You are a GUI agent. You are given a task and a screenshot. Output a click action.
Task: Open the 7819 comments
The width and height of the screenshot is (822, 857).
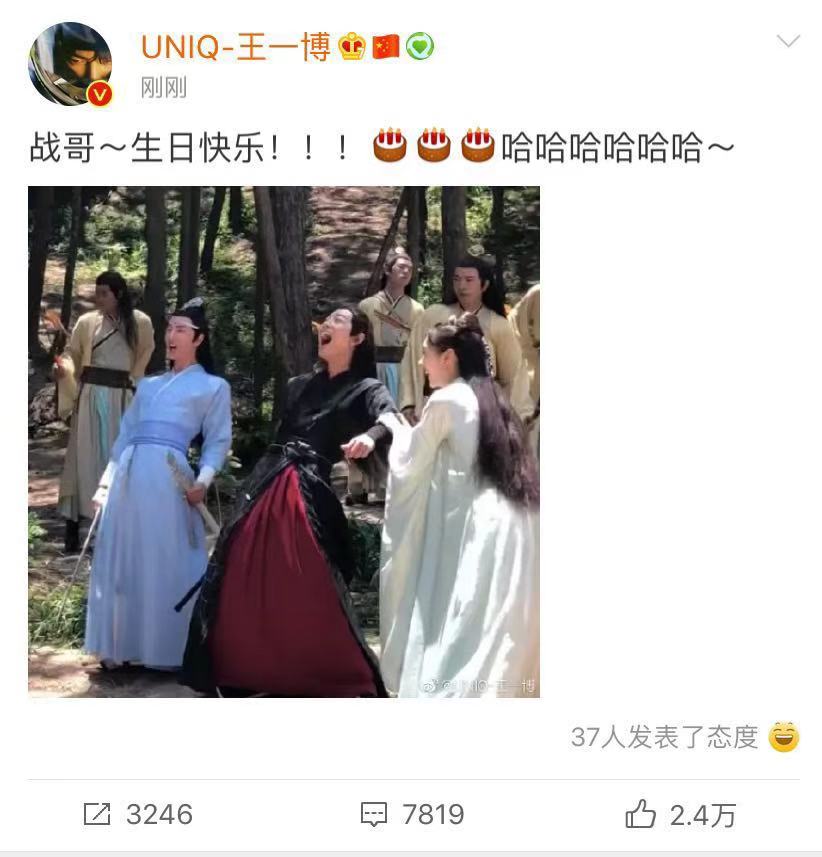(412, 814)
